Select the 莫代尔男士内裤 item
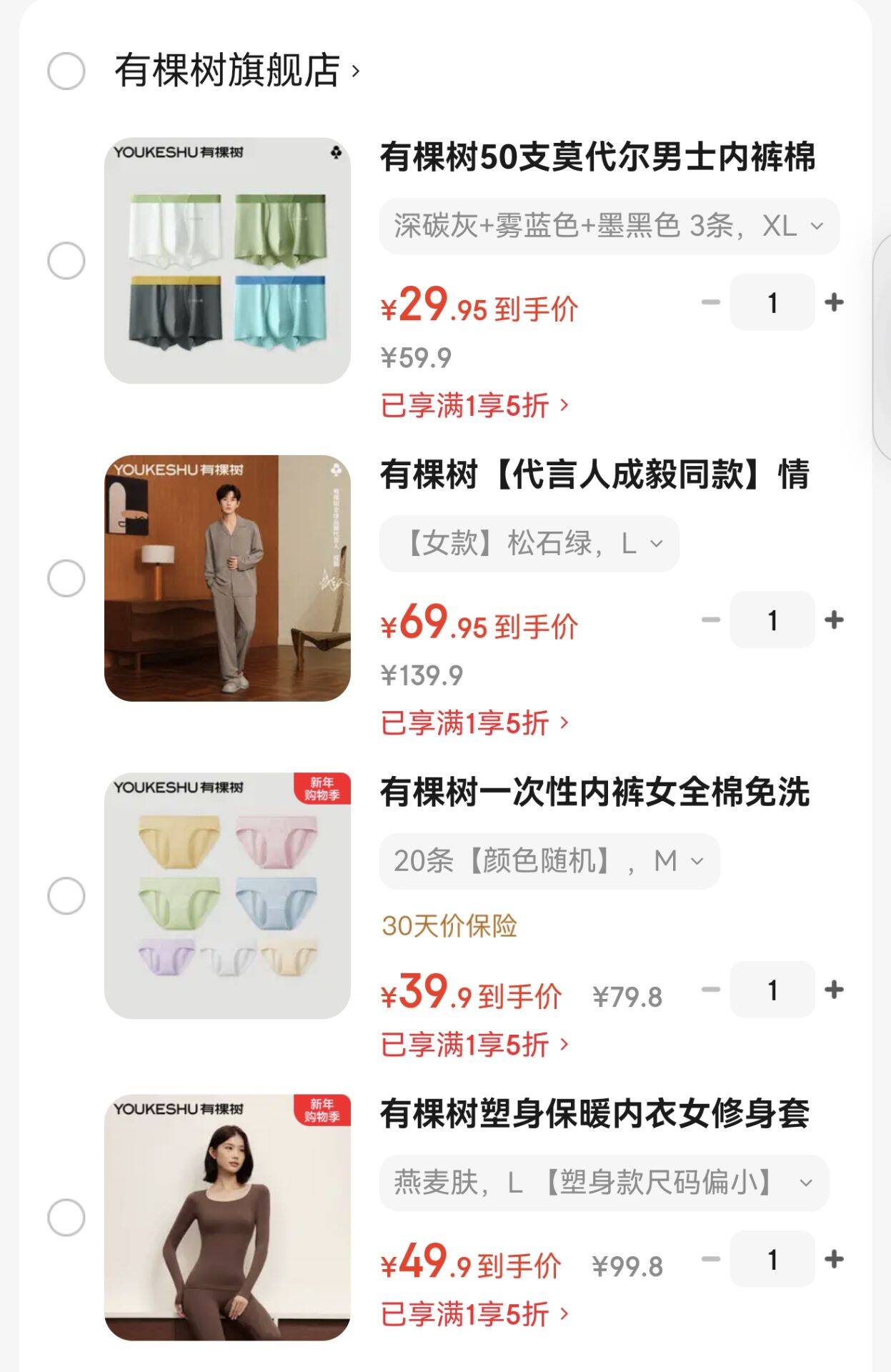 click(x=66, y=261)
